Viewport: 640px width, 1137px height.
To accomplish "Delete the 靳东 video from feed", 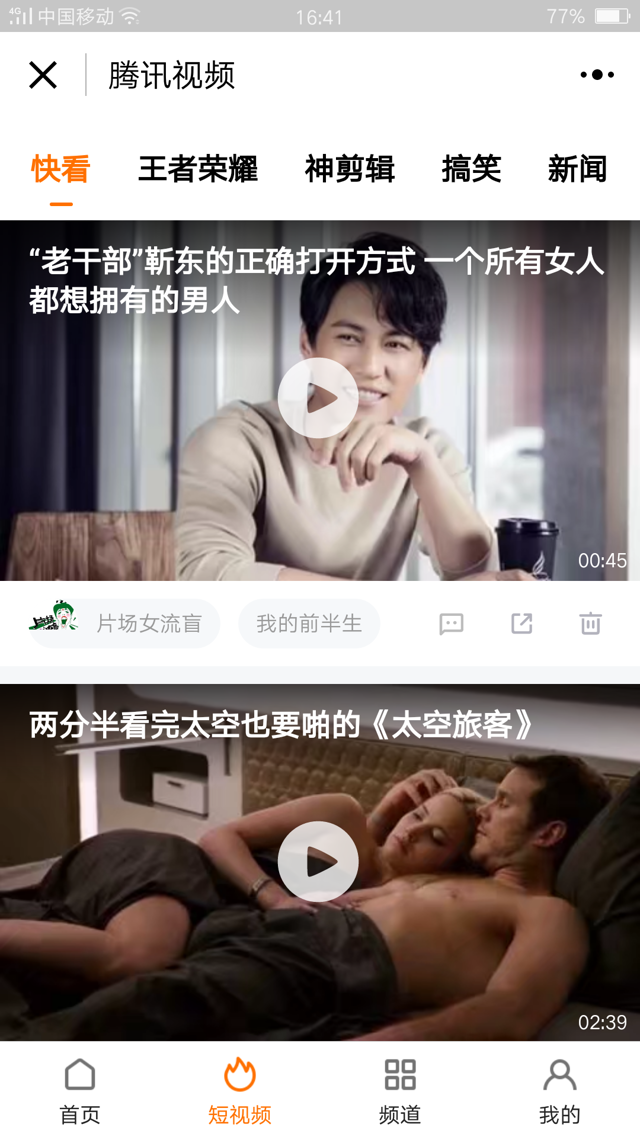I will click(590, 624).
